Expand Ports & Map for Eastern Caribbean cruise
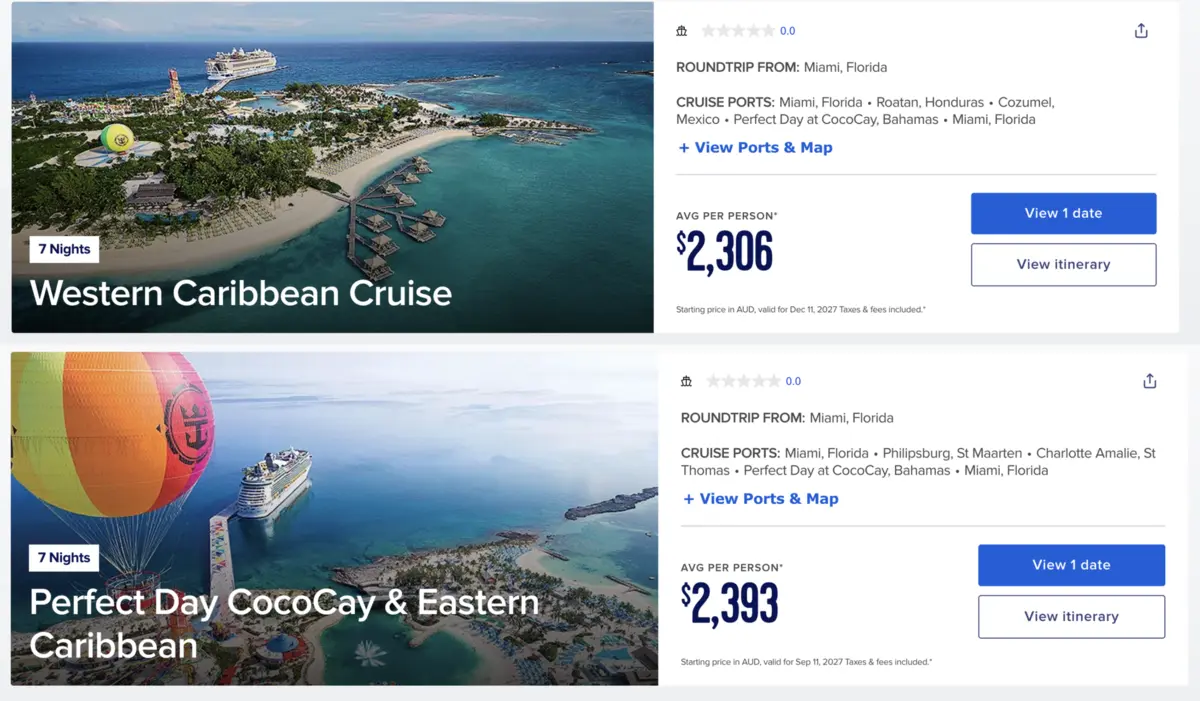 coord(760,499)
